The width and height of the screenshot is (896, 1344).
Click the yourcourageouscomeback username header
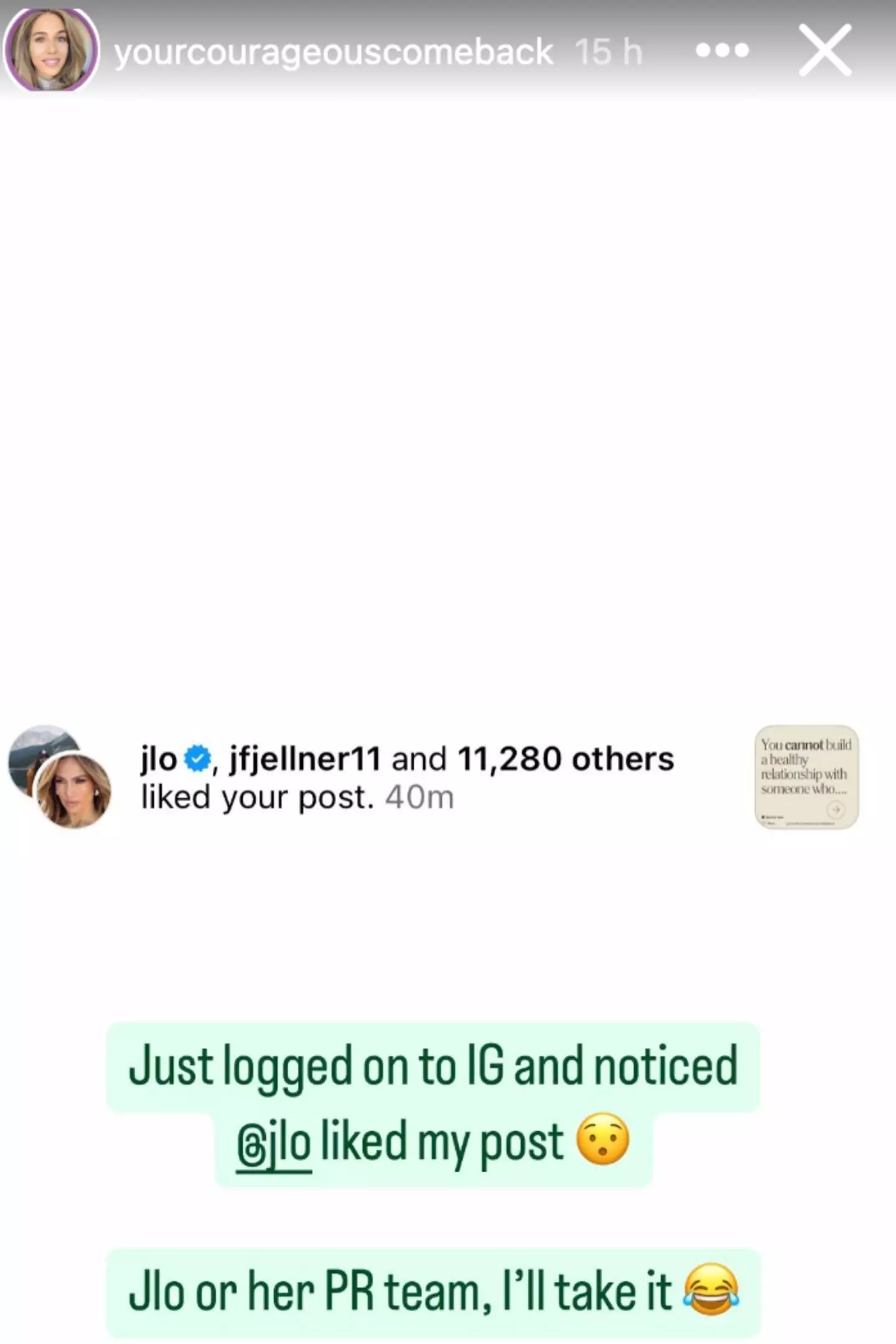coord(334,51)
